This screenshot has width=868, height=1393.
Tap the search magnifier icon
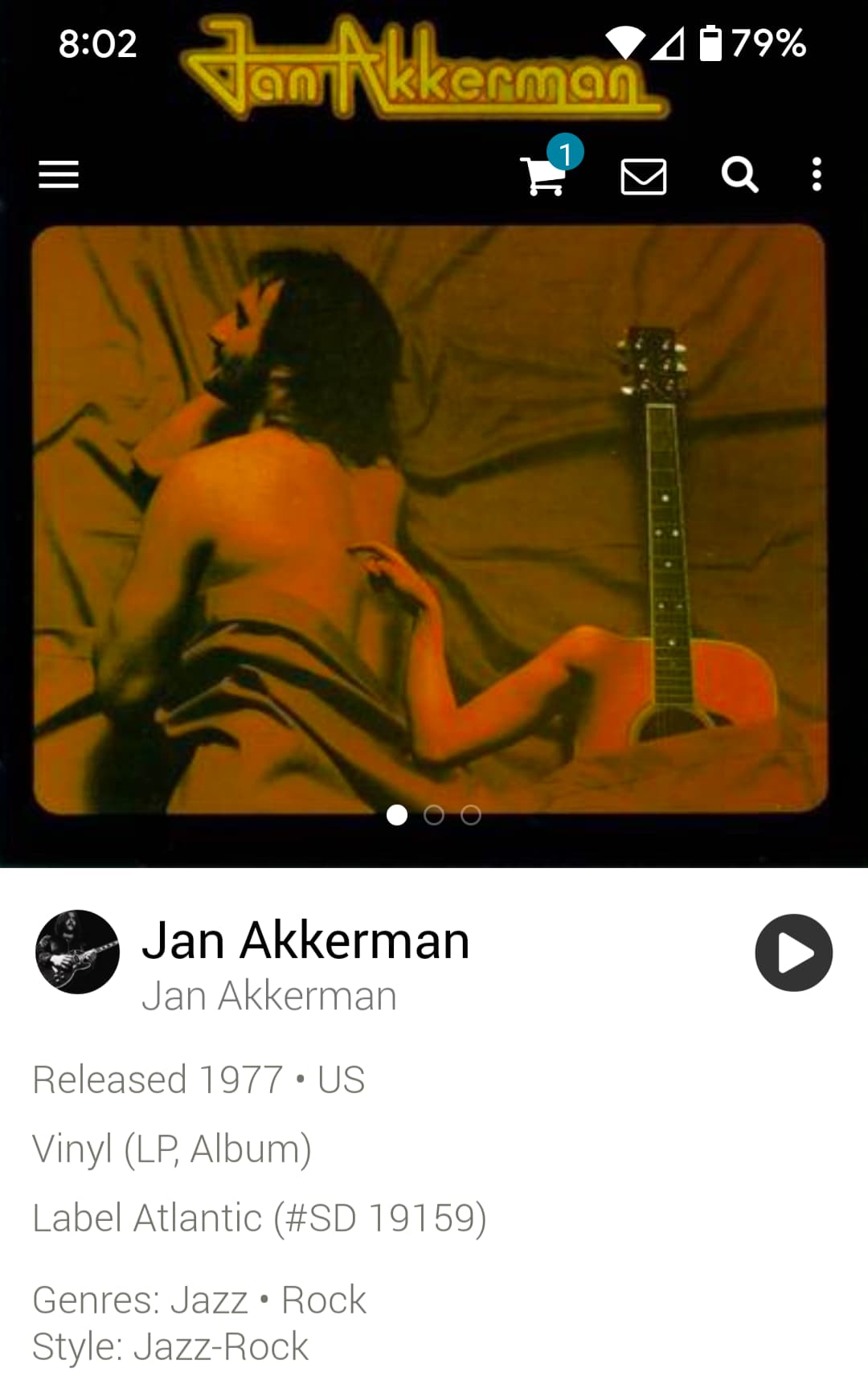(x=739, y=174)
